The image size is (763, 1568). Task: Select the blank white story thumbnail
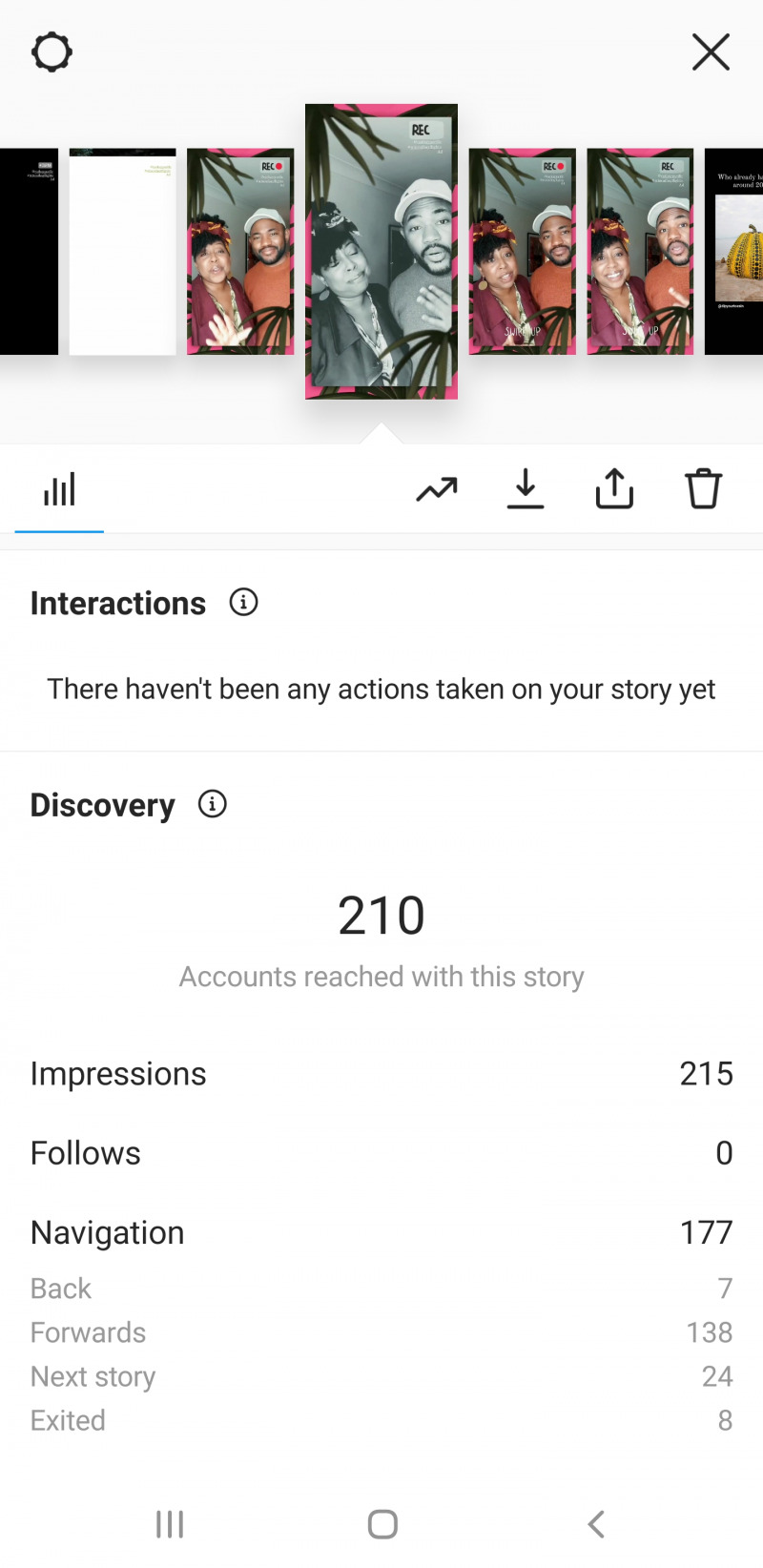tap(122, 252)
